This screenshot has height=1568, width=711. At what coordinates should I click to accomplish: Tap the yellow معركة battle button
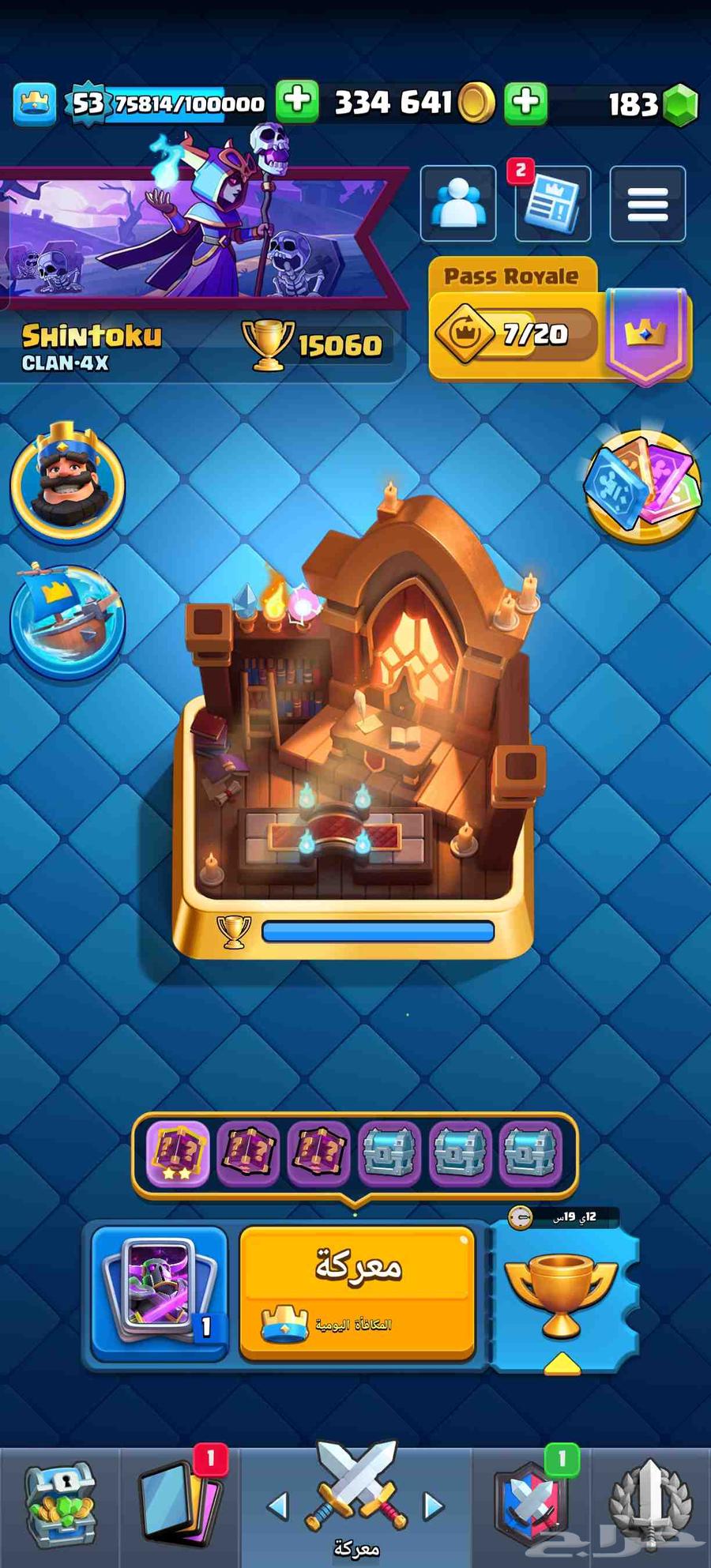coord(357,1292)
